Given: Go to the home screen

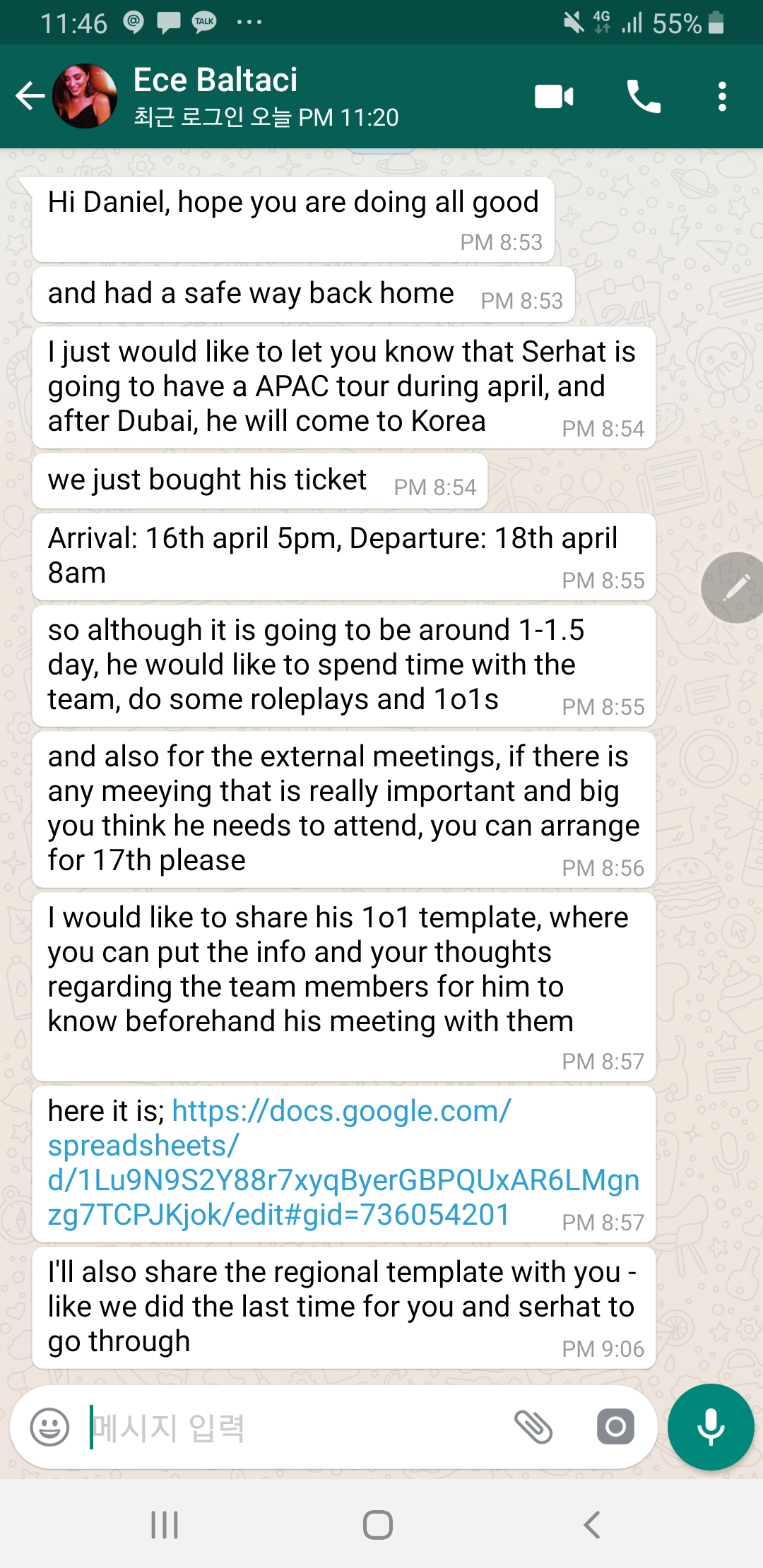Looking at the screenshot, I should (378, 1525).
